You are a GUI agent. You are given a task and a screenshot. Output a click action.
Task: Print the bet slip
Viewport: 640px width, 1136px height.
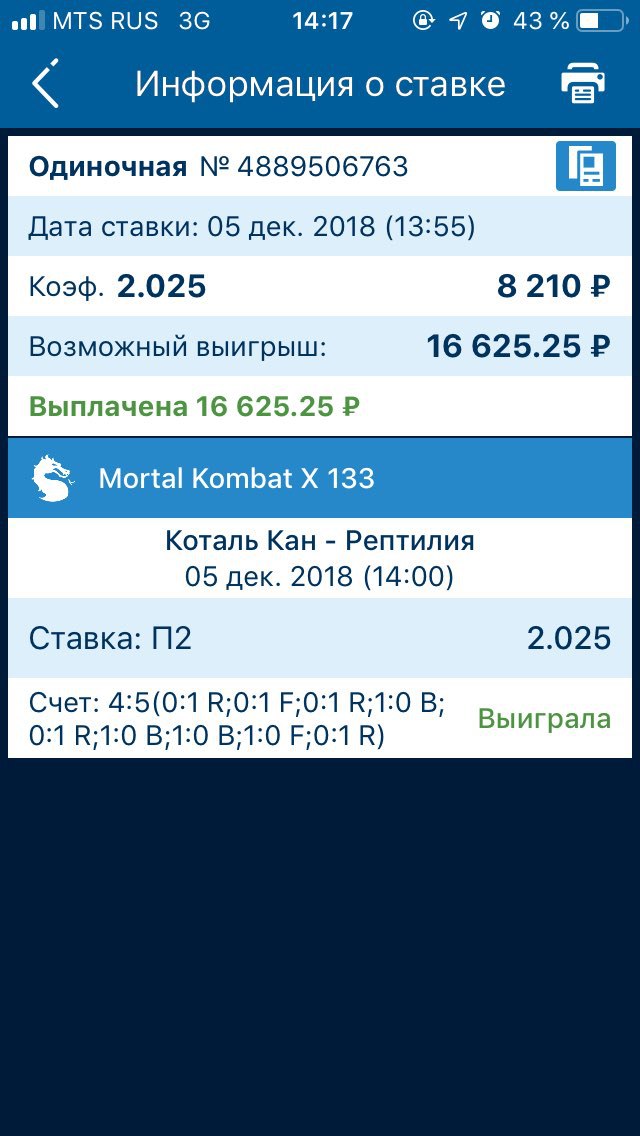point(582,84)
